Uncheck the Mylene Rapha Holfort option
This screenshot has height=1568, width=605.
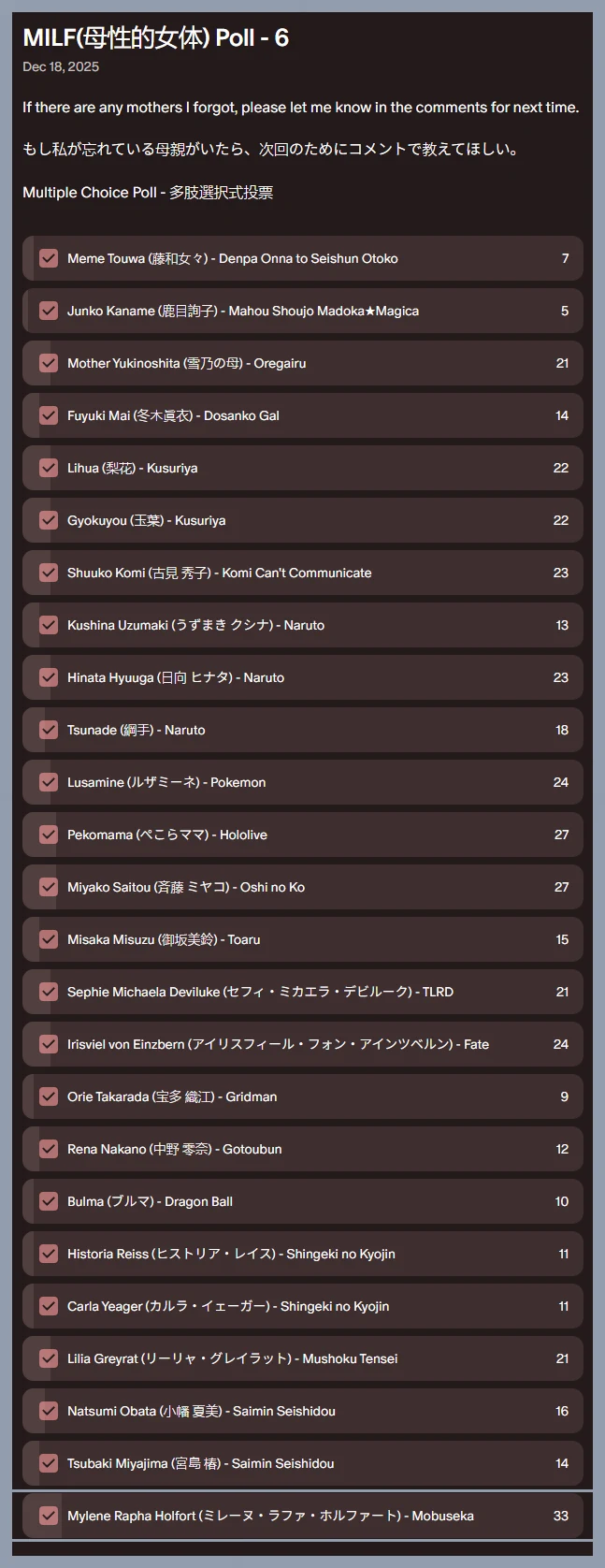[x=49, y=1516]
